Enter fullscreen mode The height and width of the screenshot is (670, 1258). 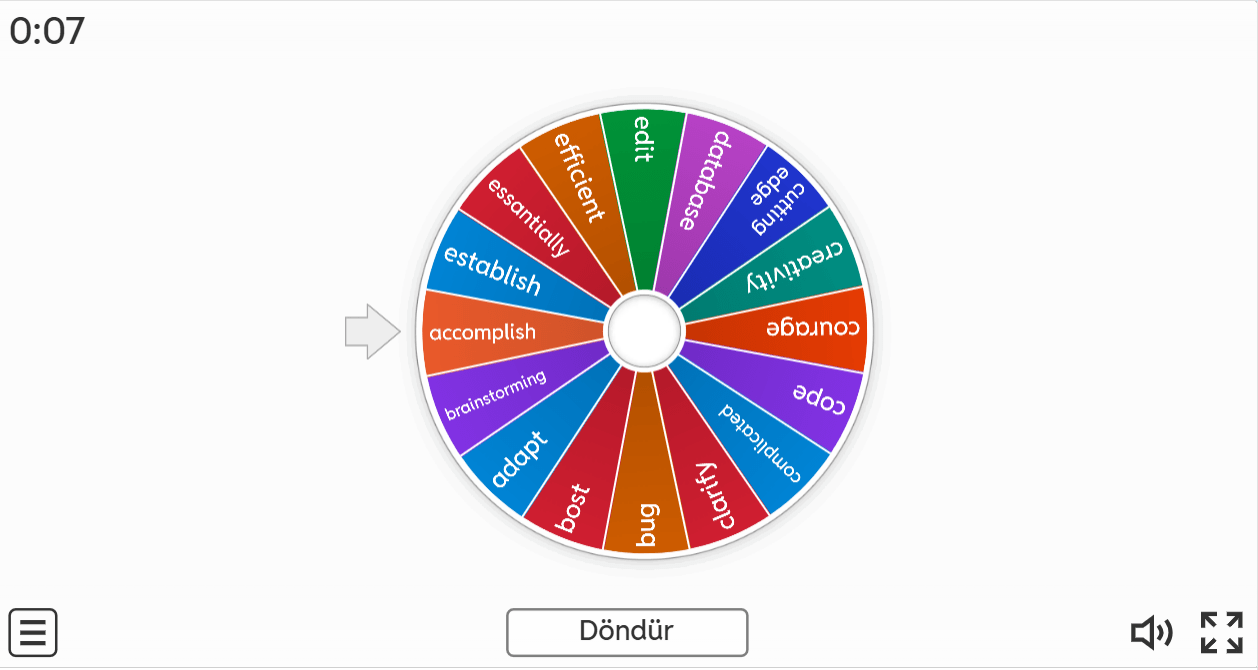click(1221, 632)
